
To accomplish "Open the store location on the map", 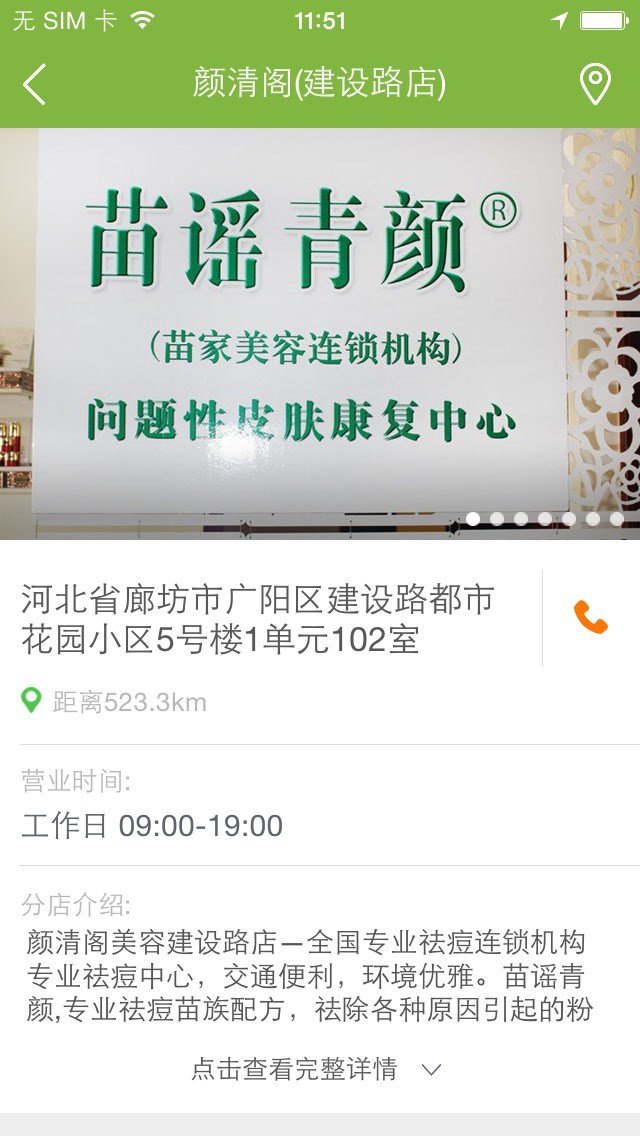I will (x=595, y=85).
